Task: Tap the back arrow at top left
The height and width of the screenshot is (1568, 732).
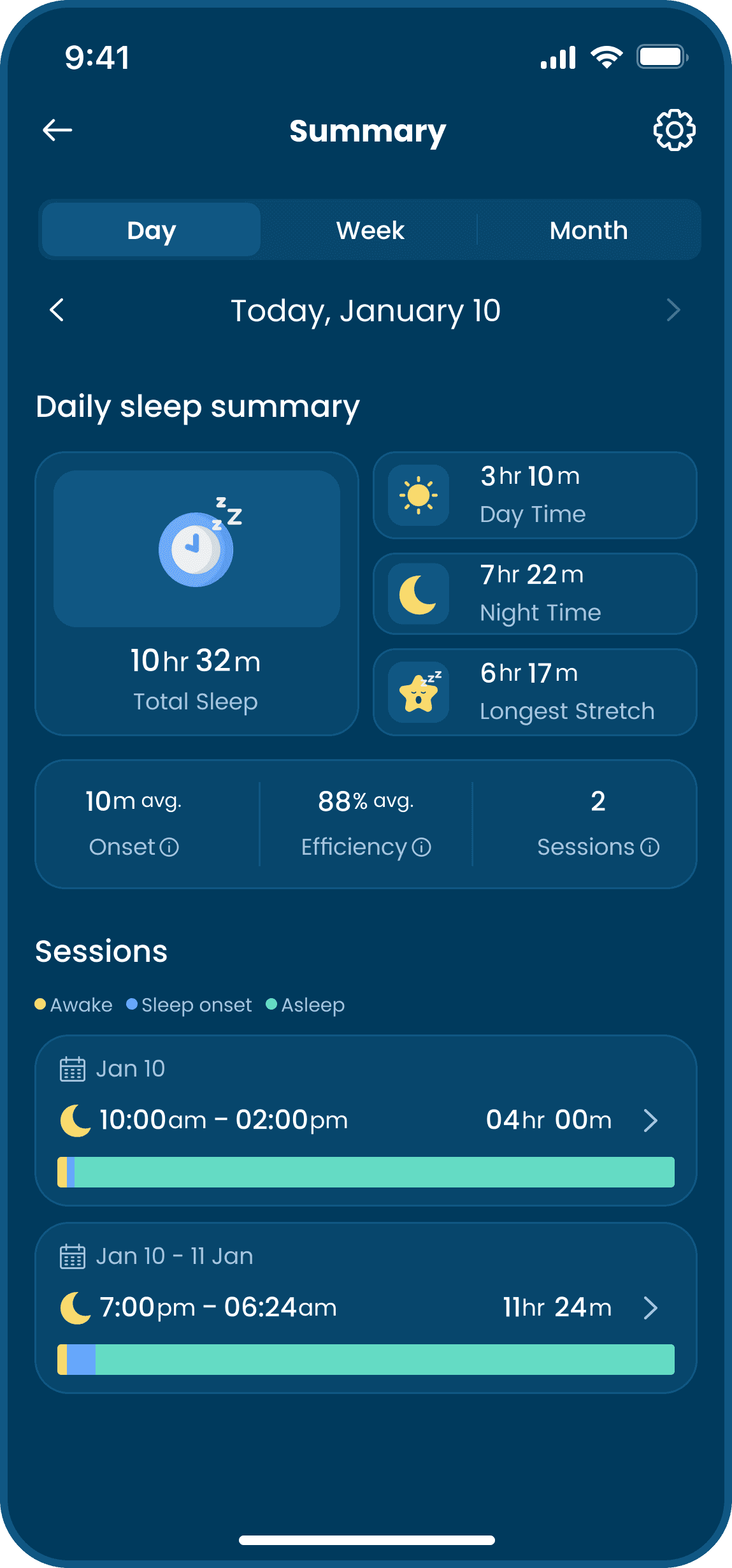Action: (57, 129)
